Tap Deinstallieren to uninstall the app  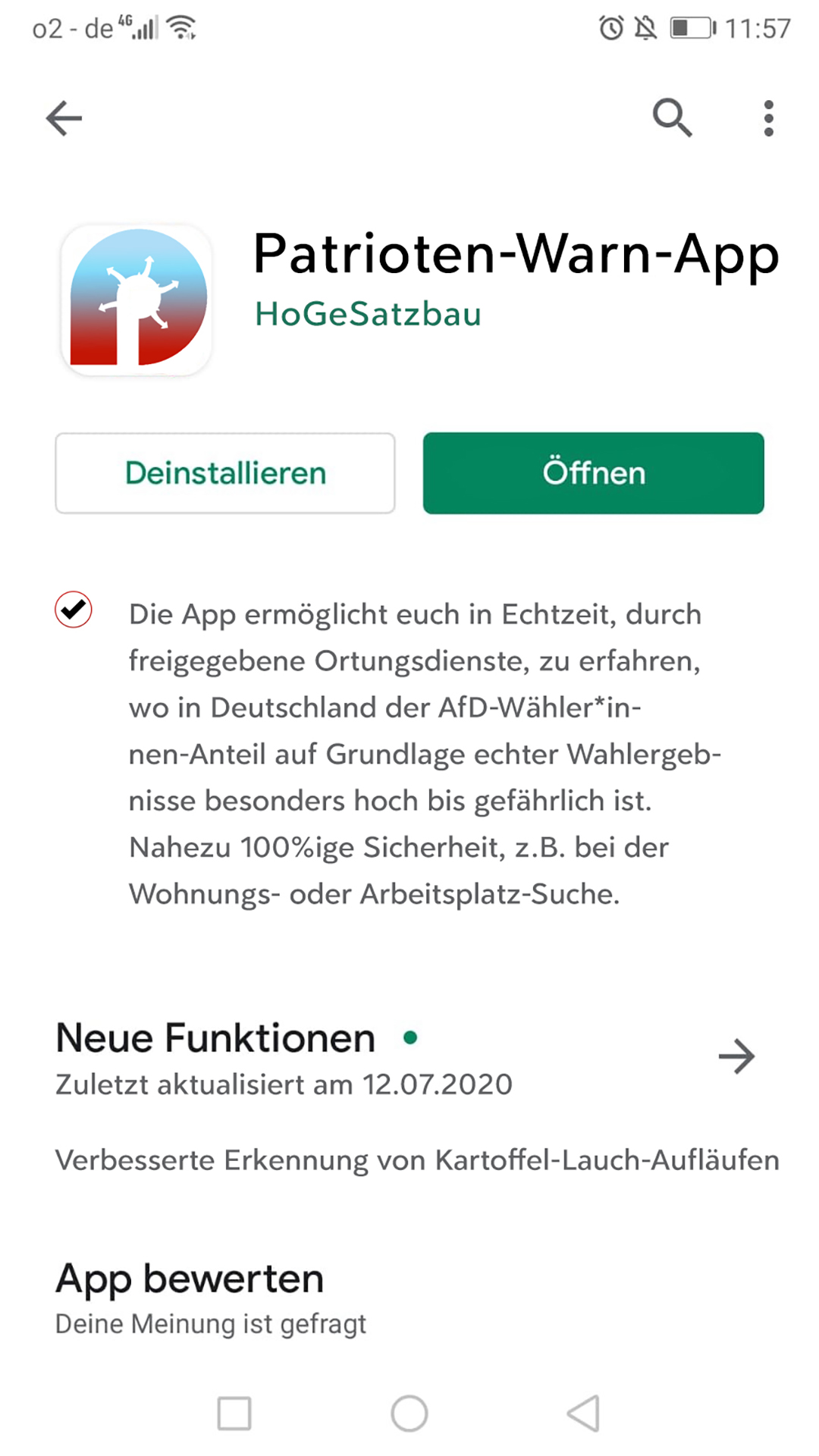[x=225, y=473]
